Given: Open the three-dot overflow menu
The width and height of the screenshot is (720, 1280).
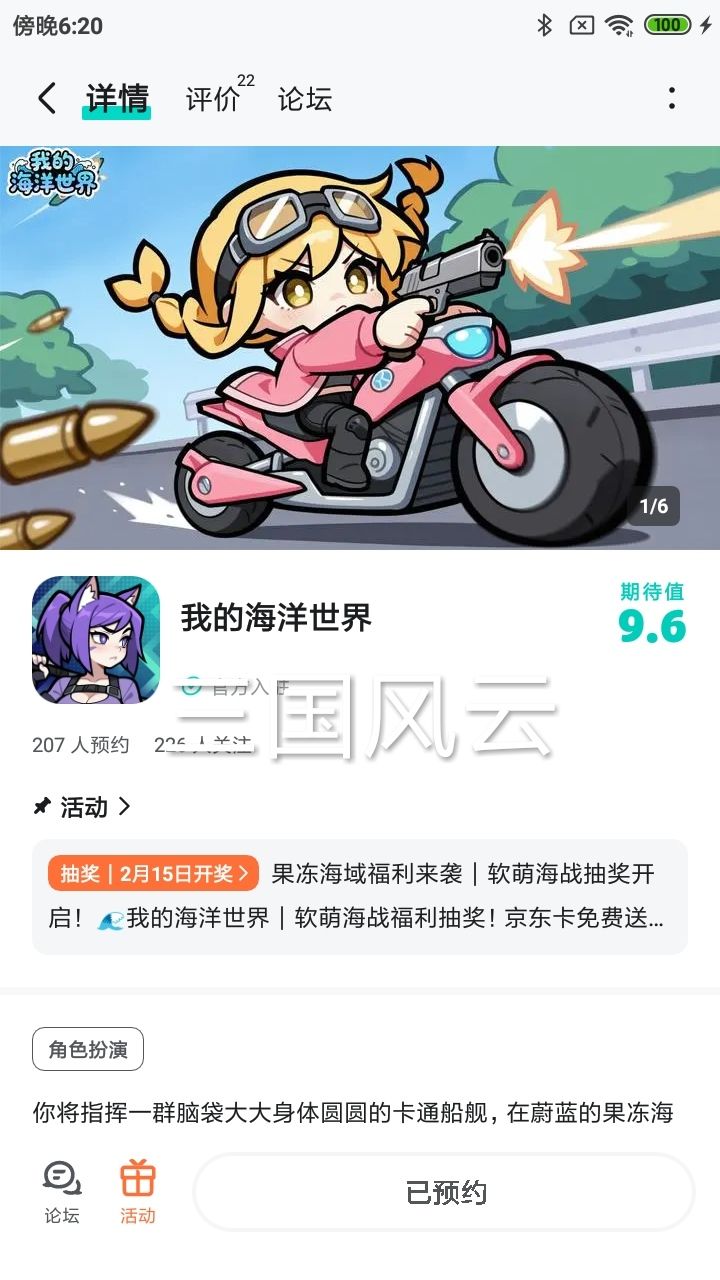Looking at the screenshot, I should pyautogui.click(x=672, y=97).
